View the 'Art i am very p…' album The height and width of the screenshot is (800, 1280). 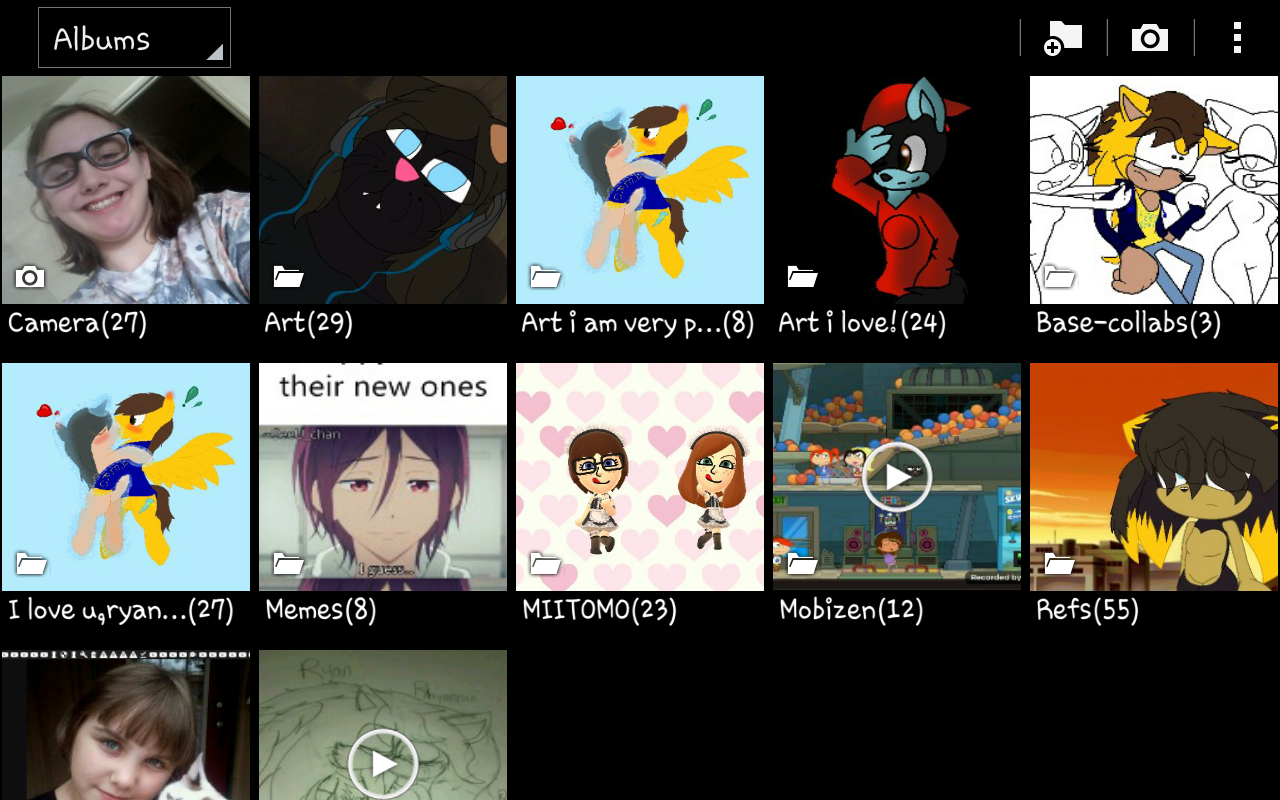pos(640,190)
